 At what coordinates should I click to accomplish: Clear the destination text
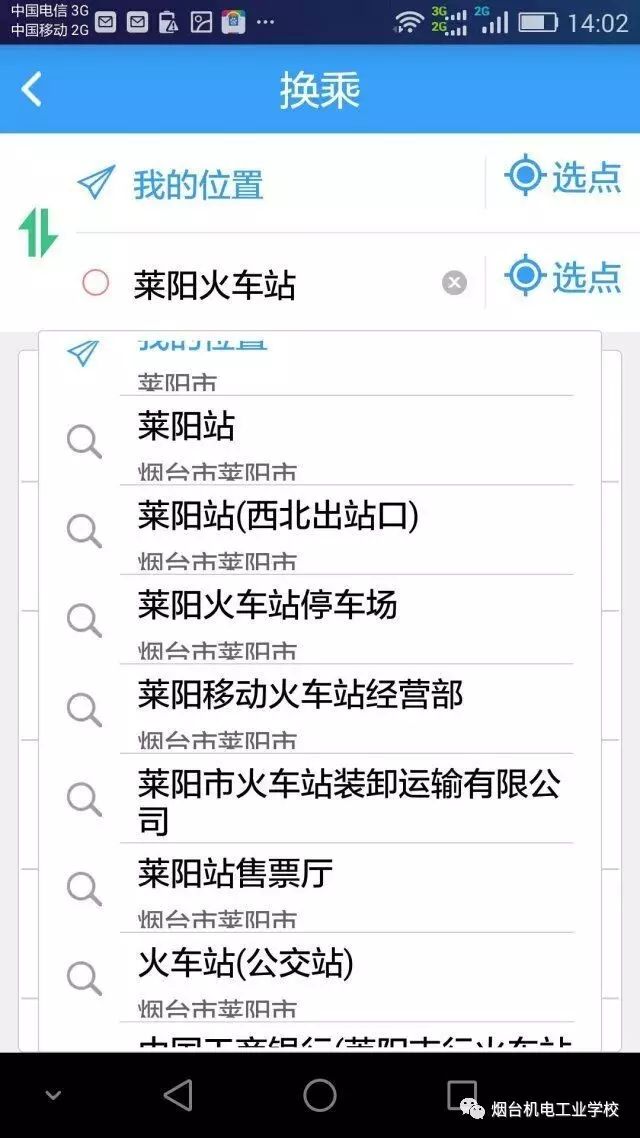tap(454, 283)
